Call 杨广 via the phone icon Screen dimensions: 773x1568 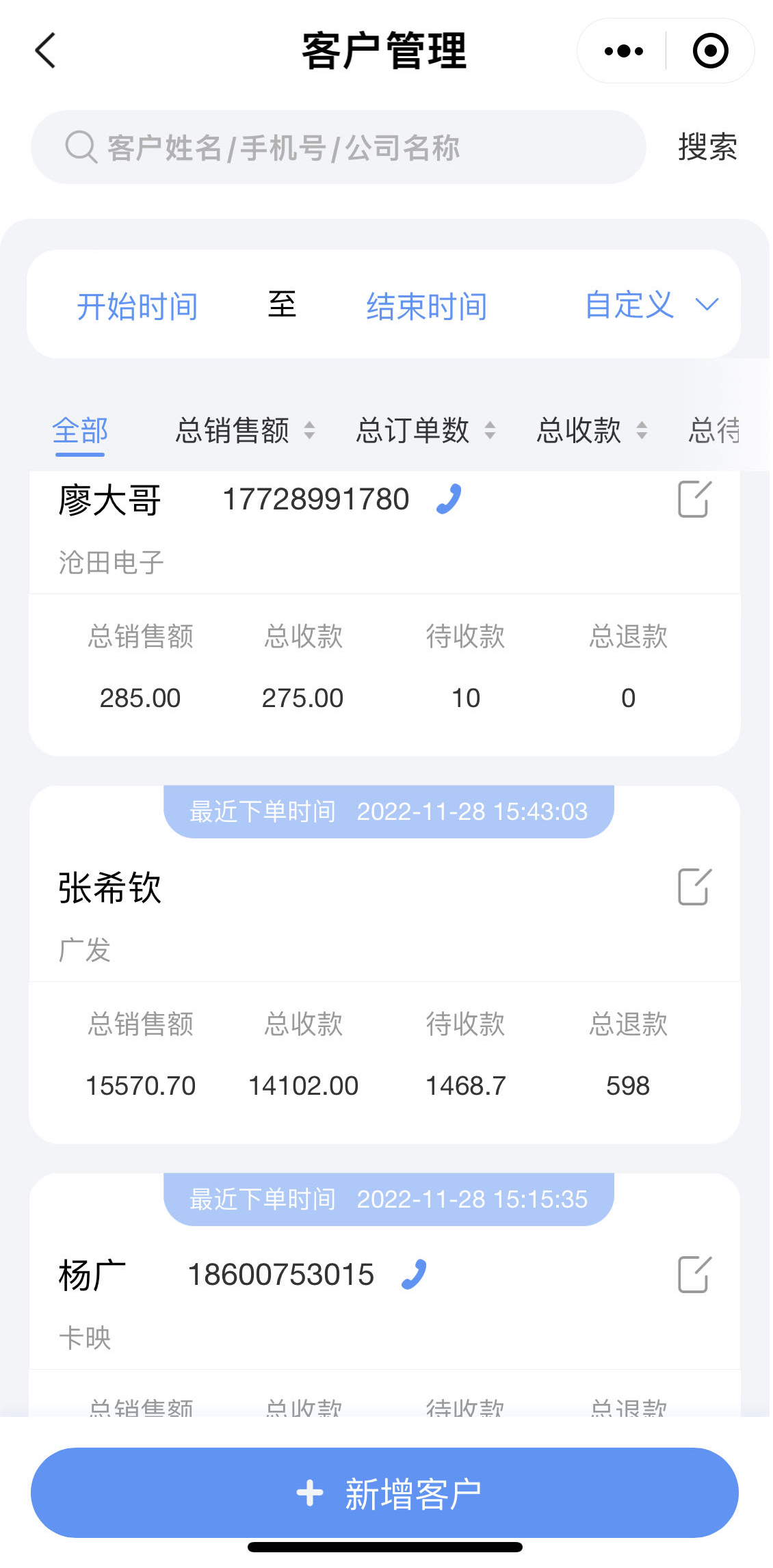414,1275
